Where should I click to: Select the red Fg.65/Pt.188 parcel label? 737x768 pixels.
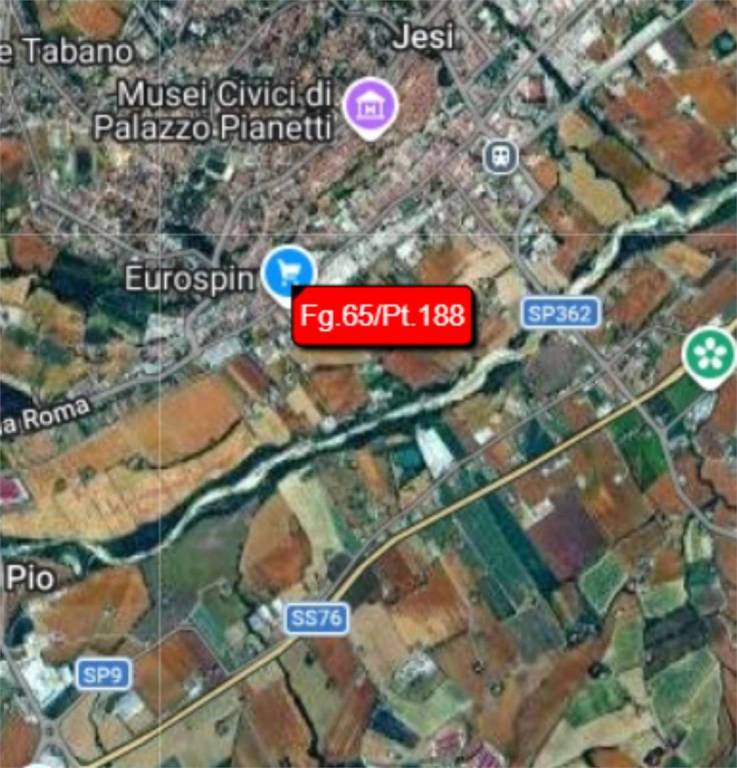382,317
